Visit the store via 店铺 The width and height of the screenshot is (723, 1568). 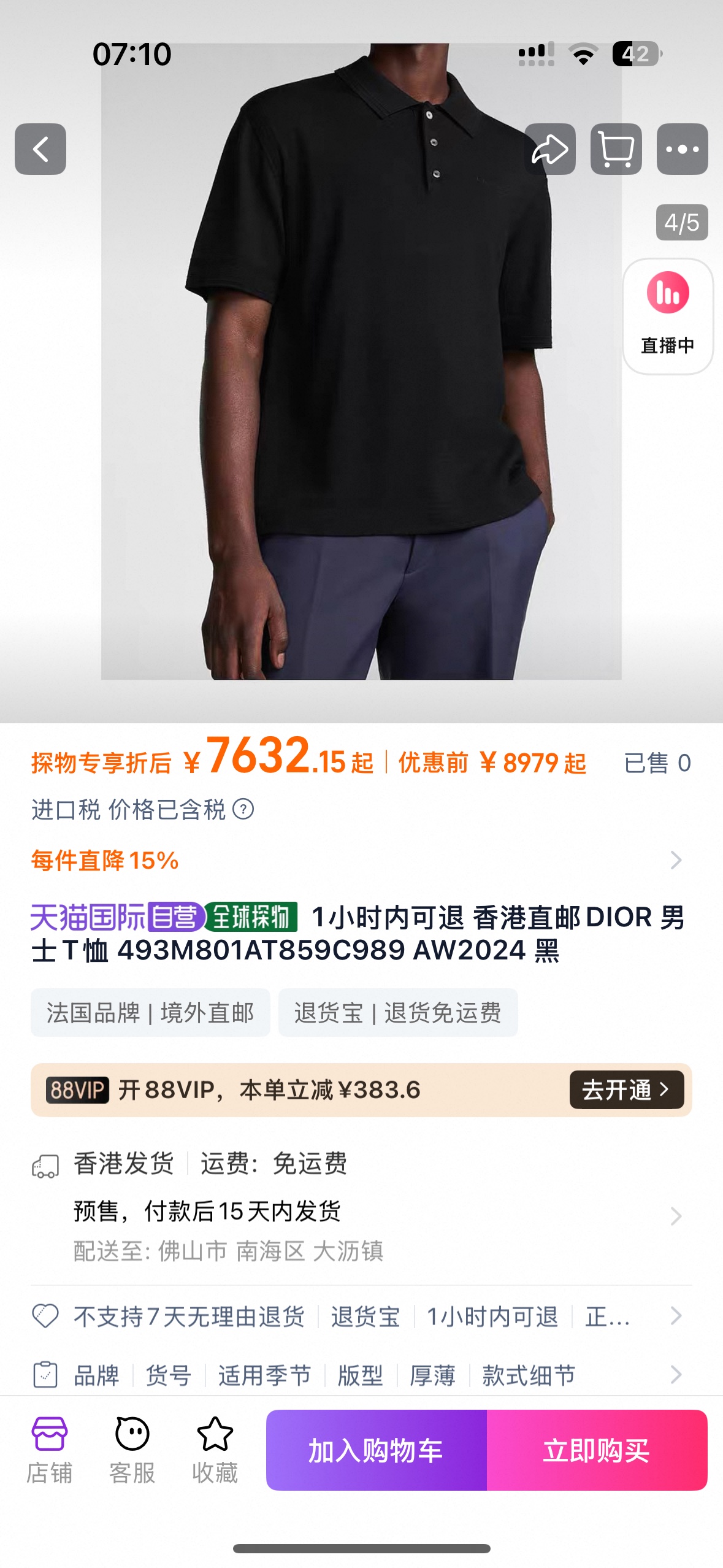50,1450
